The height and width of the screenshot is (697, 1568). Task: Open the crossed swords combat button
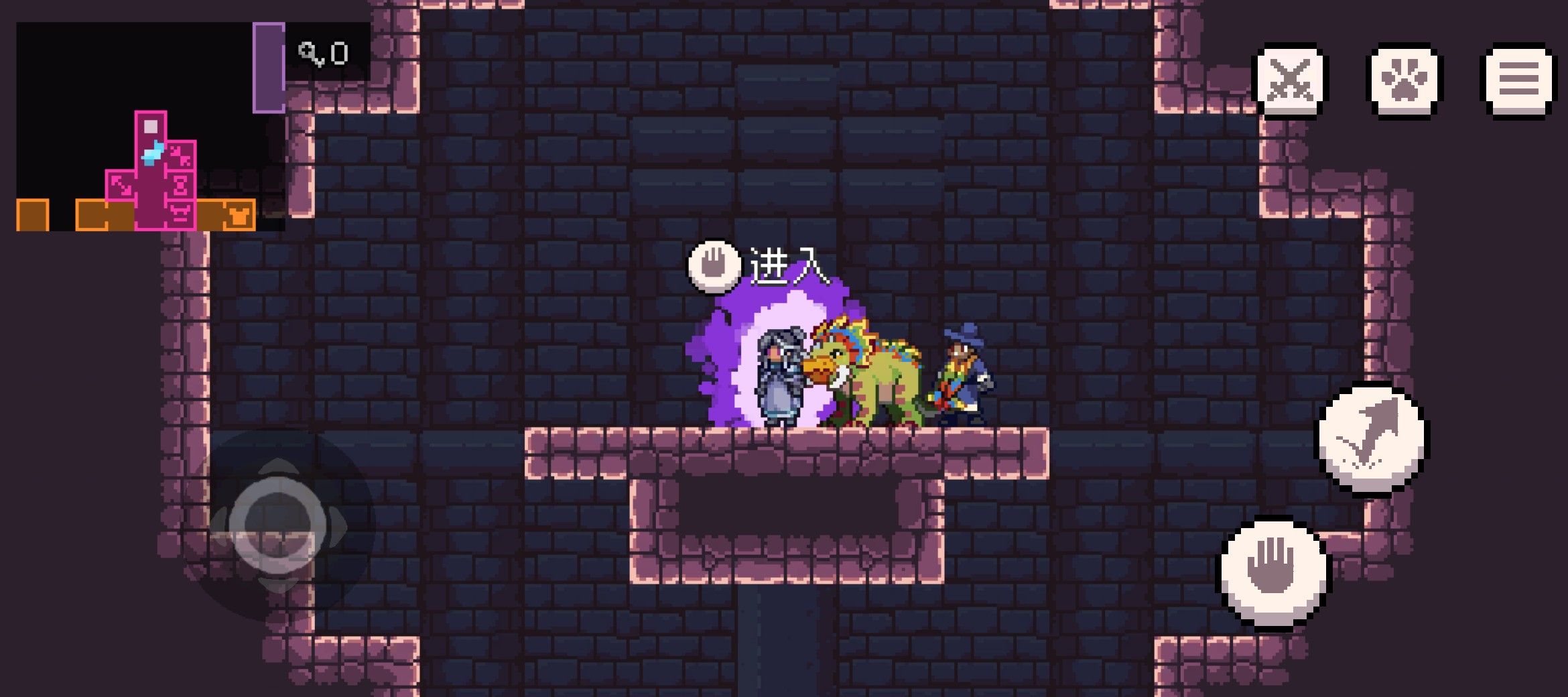click(x=1290, y=80)
